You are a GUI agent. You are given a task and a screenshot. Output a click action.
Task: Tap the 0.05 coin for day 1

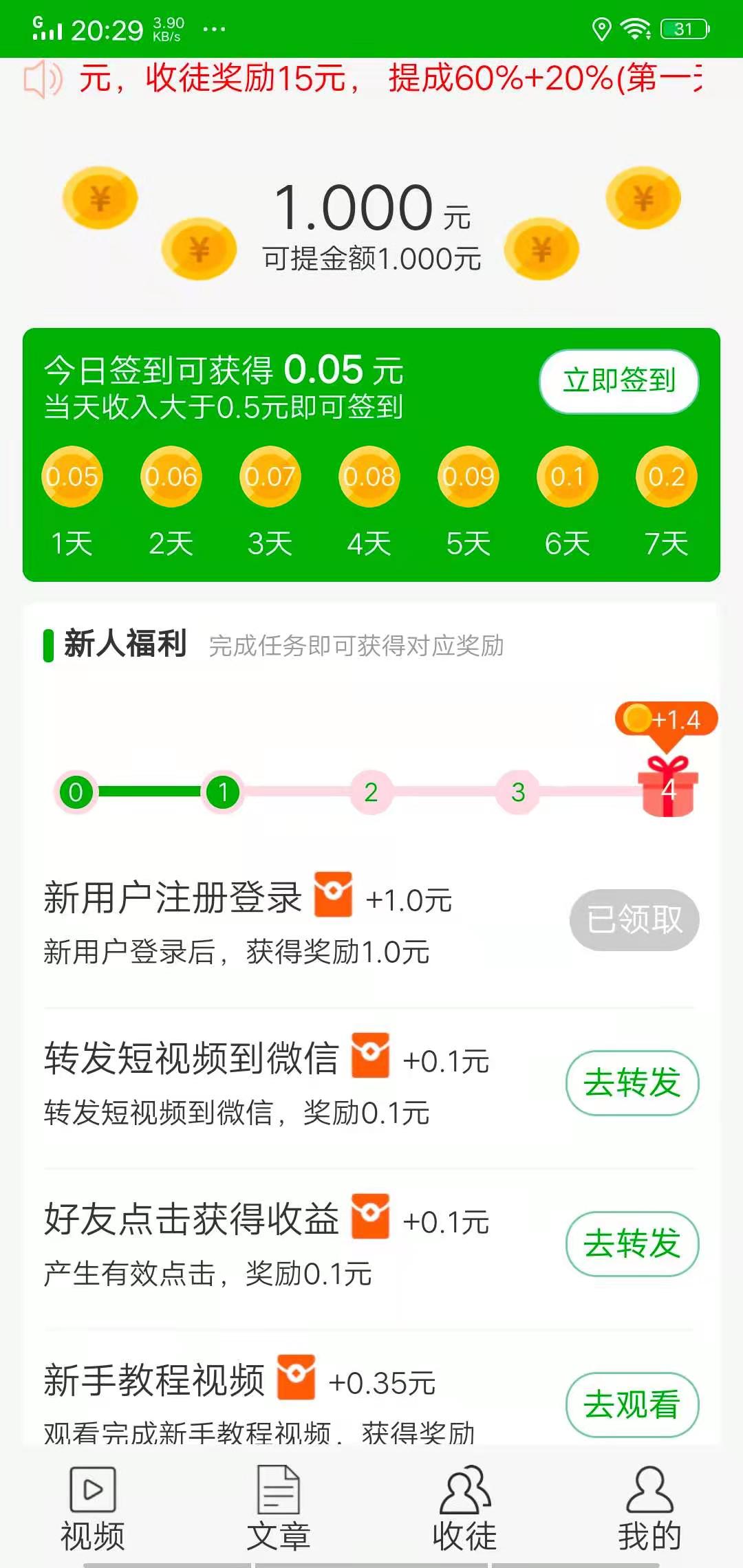(x=72, y=477)
